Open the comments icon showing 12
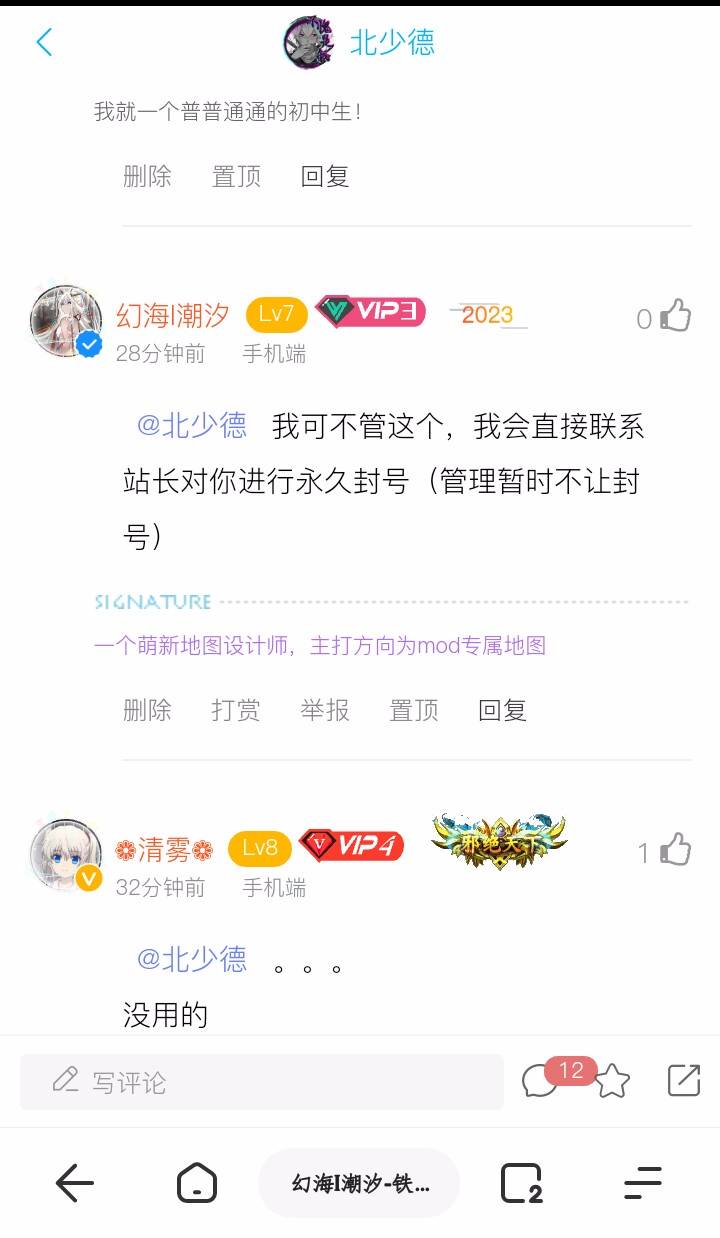 (x=541, y=1080)
